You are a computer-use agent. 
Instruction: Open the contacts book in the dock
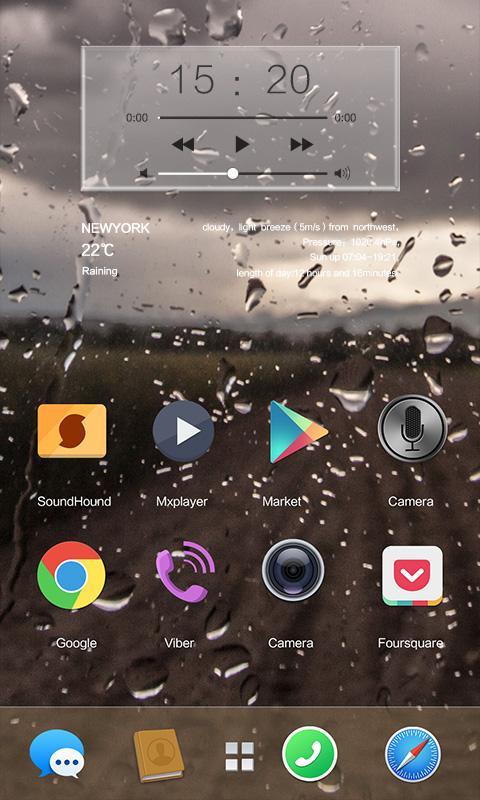[159, 755]
